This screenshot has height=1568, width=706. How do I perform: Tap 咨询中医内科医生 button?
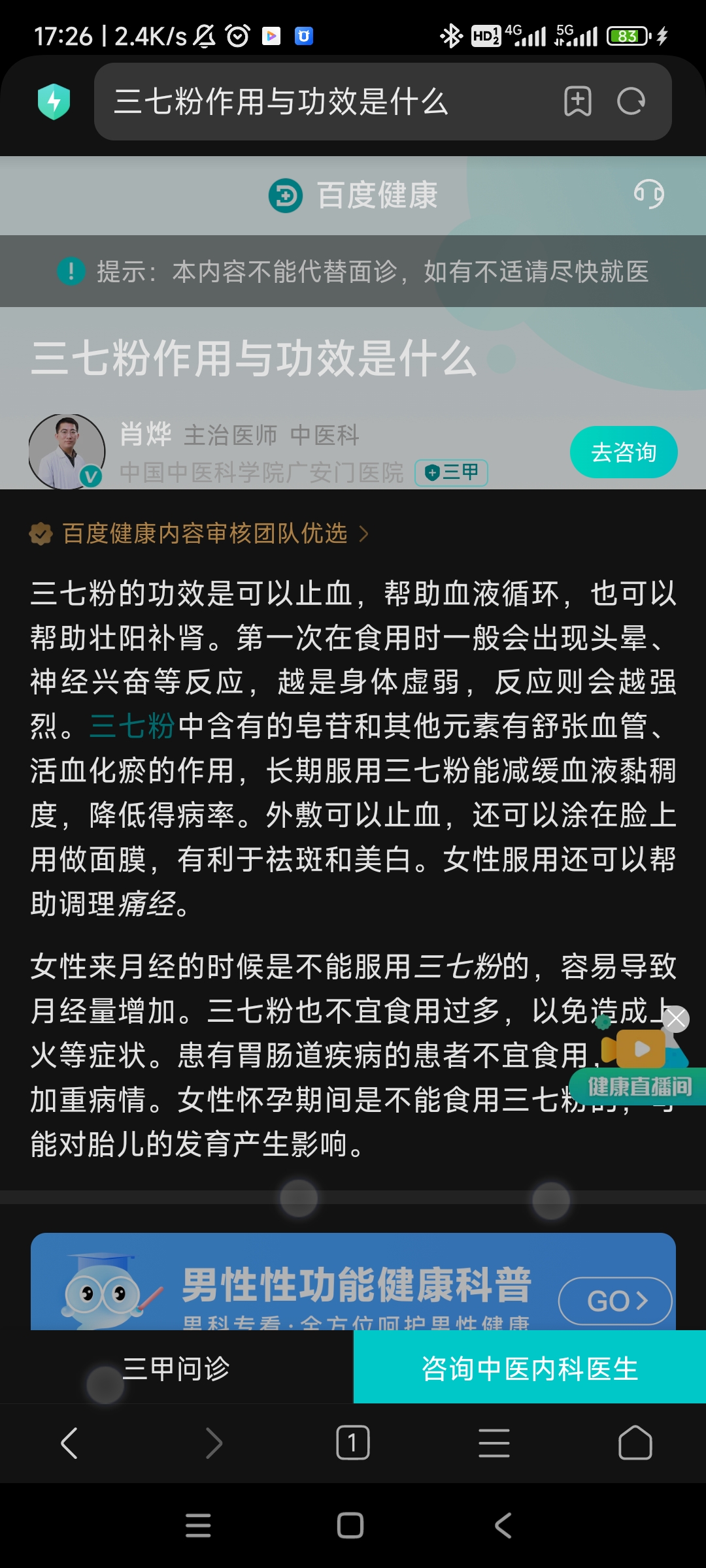point(529,1368)
